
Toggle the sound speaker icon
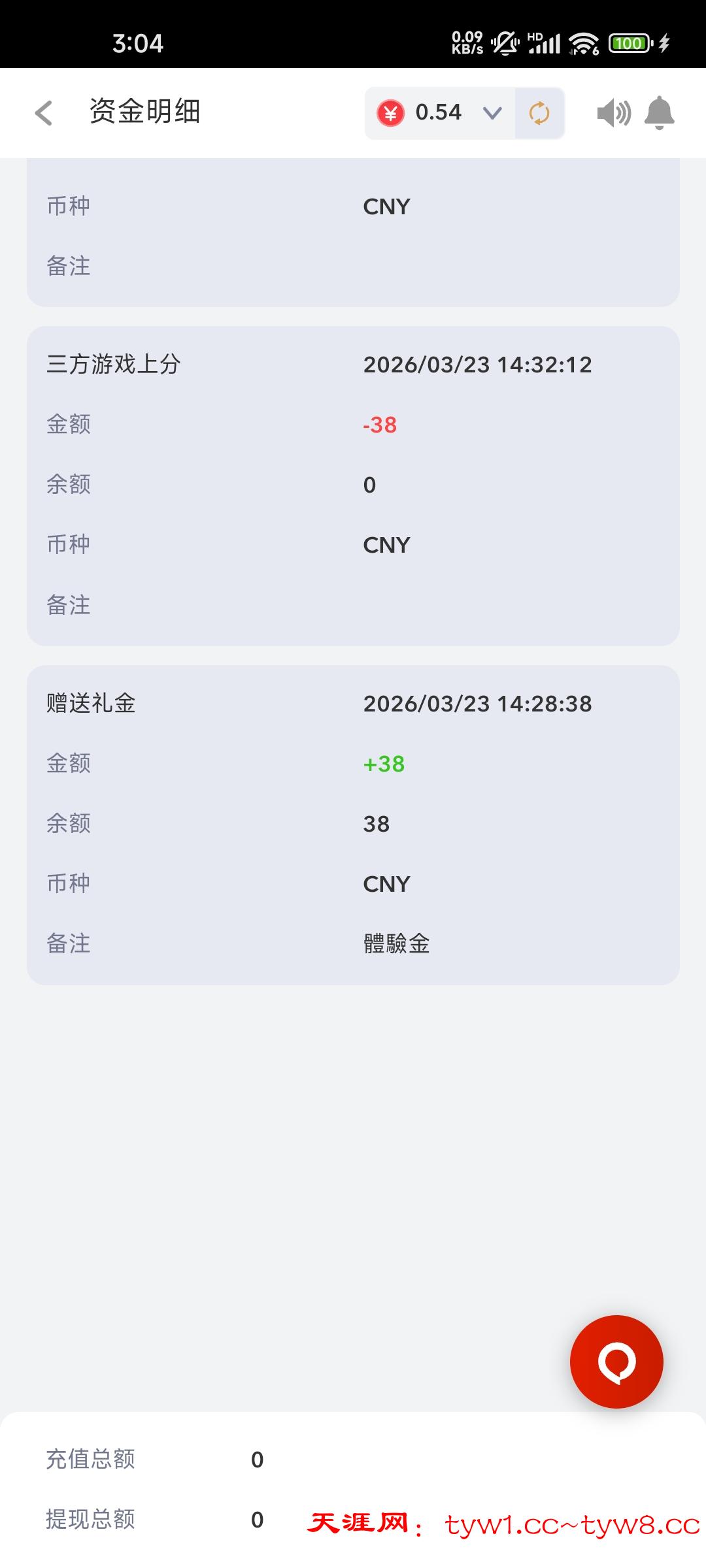(x=613, y=113)
